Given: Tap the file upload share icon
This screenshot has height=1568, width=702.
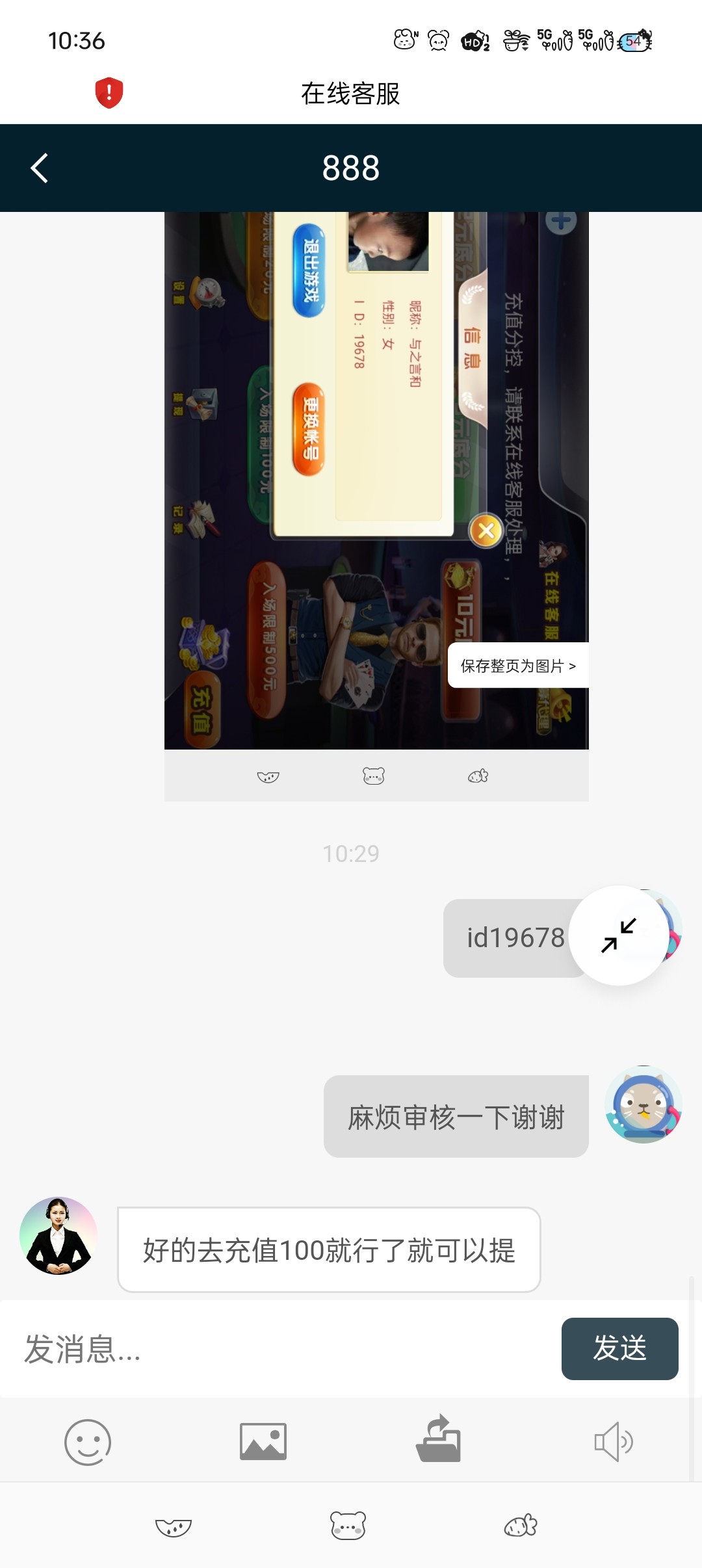Looking at the screenshot, I should (x=439, y=1439).
